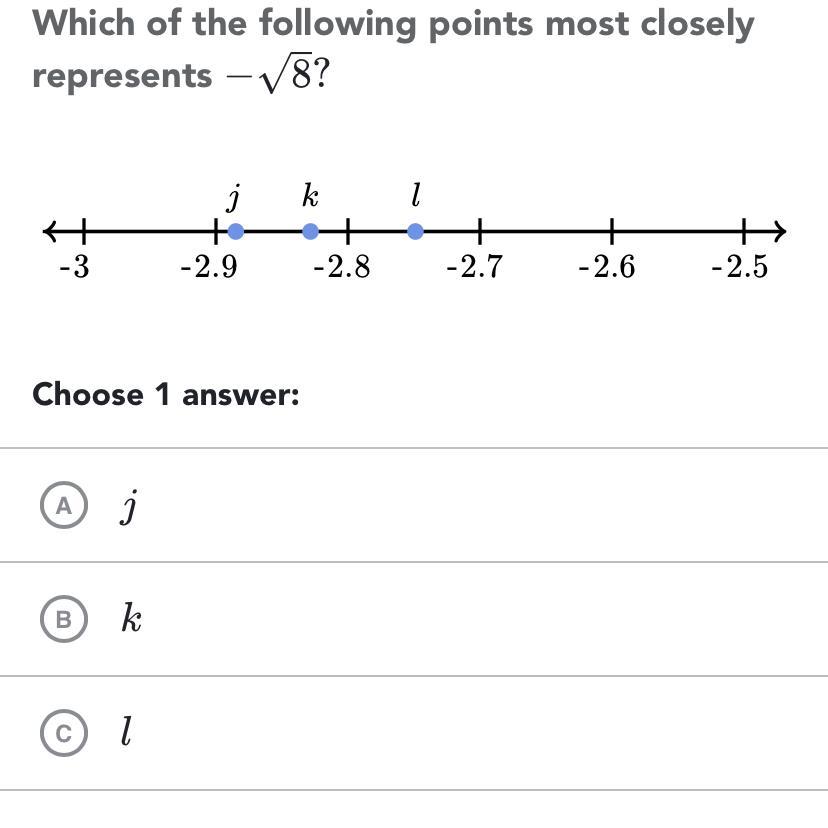The image size is (828, 828).
Task: Select answer choice A, j
Action: point(64,506)
